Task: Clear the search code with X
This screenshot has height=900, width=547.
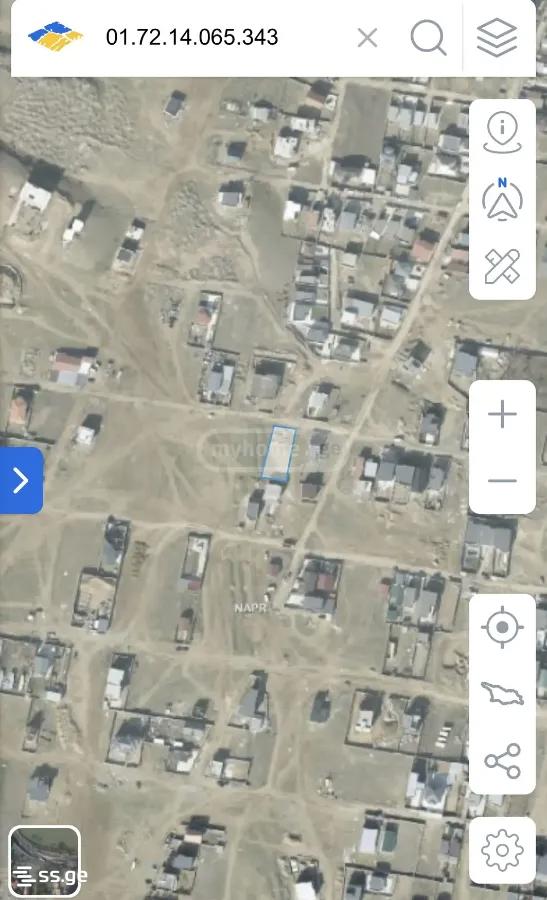Action: pyautogui.click(x=367, y=38)
